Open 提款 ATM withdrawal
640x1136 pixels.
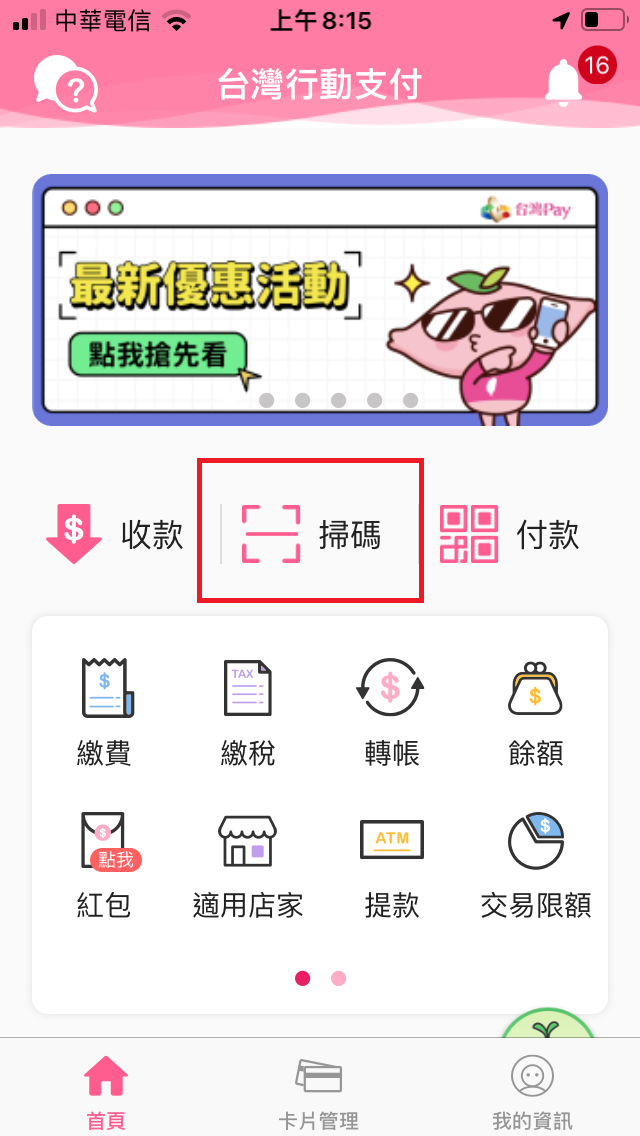[391, 865]
